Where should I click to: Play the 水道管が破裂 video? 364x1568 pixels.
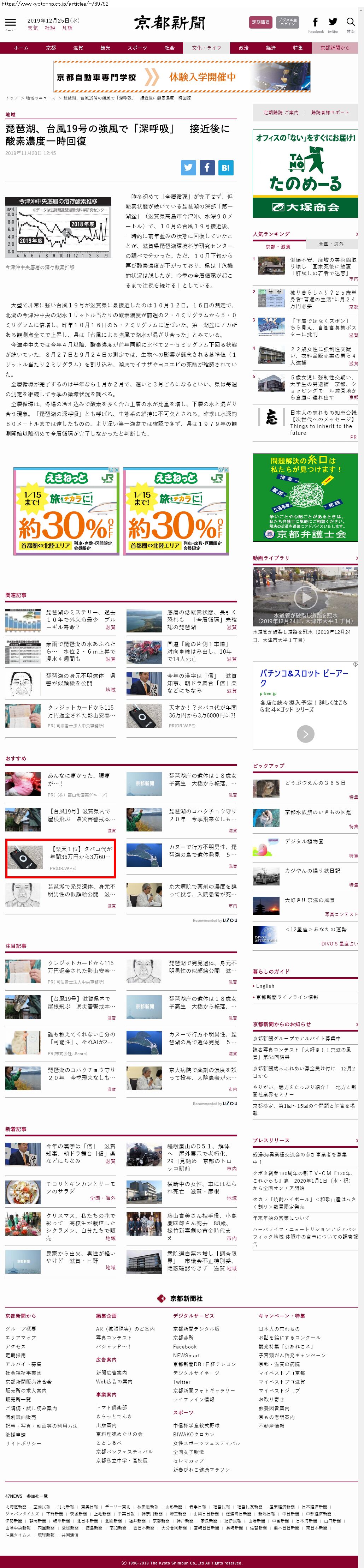tap(305, 596)
